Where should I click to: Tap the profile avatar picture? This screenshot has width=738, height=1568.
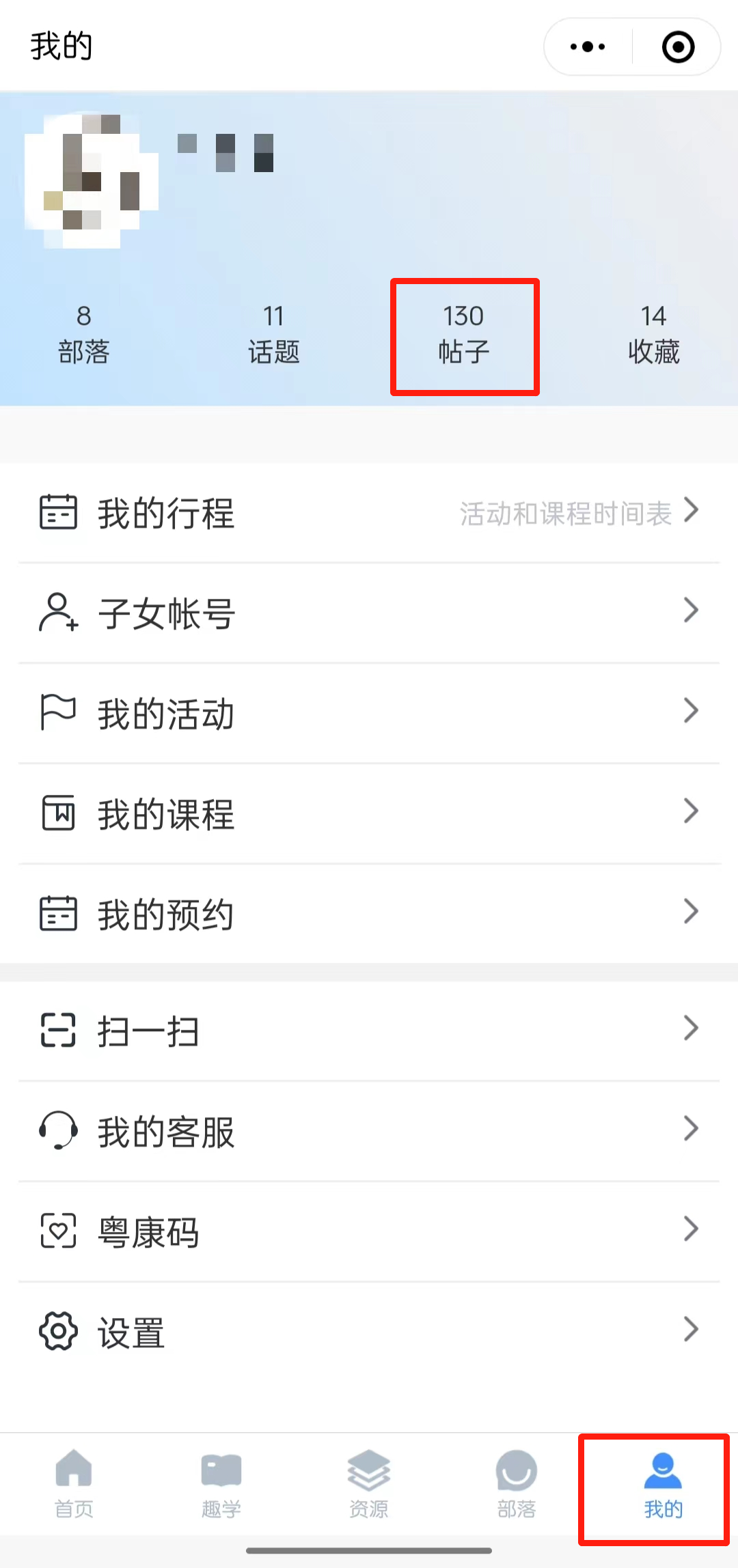point(92,180)
